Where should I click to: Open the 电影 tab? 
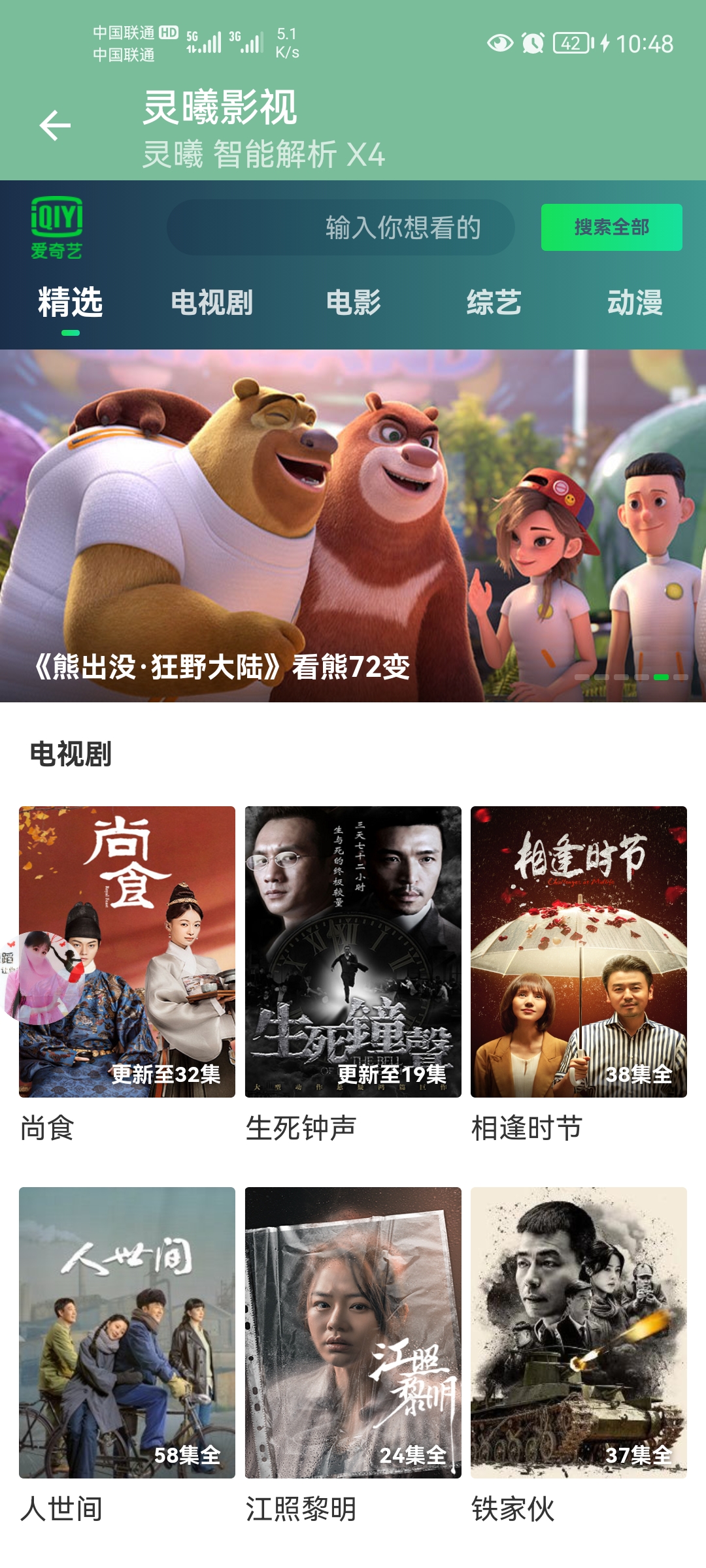(353, 302)
